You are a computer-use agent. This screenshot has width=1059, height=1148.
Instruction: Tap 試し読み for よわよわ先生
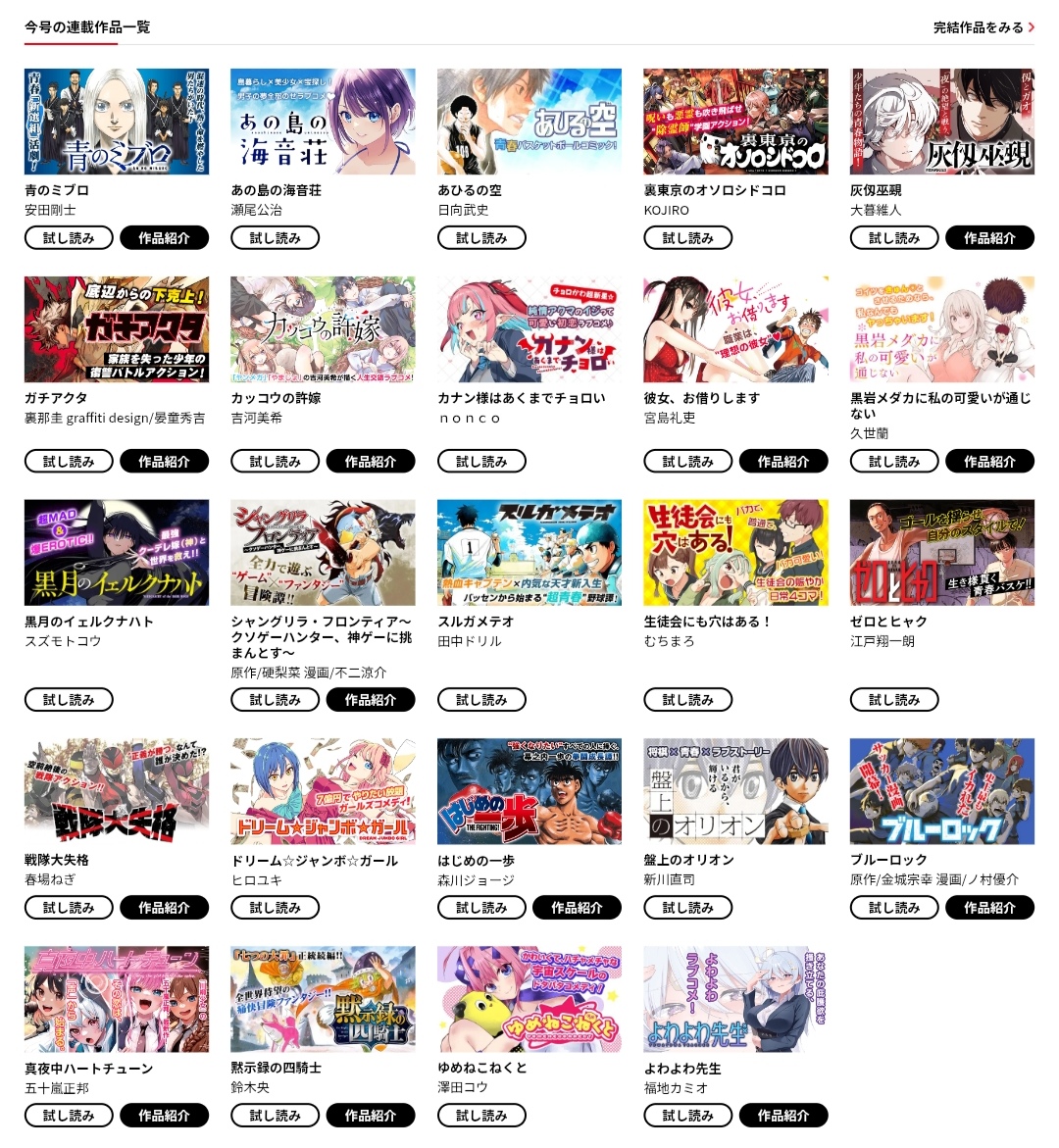[688, 1116]
